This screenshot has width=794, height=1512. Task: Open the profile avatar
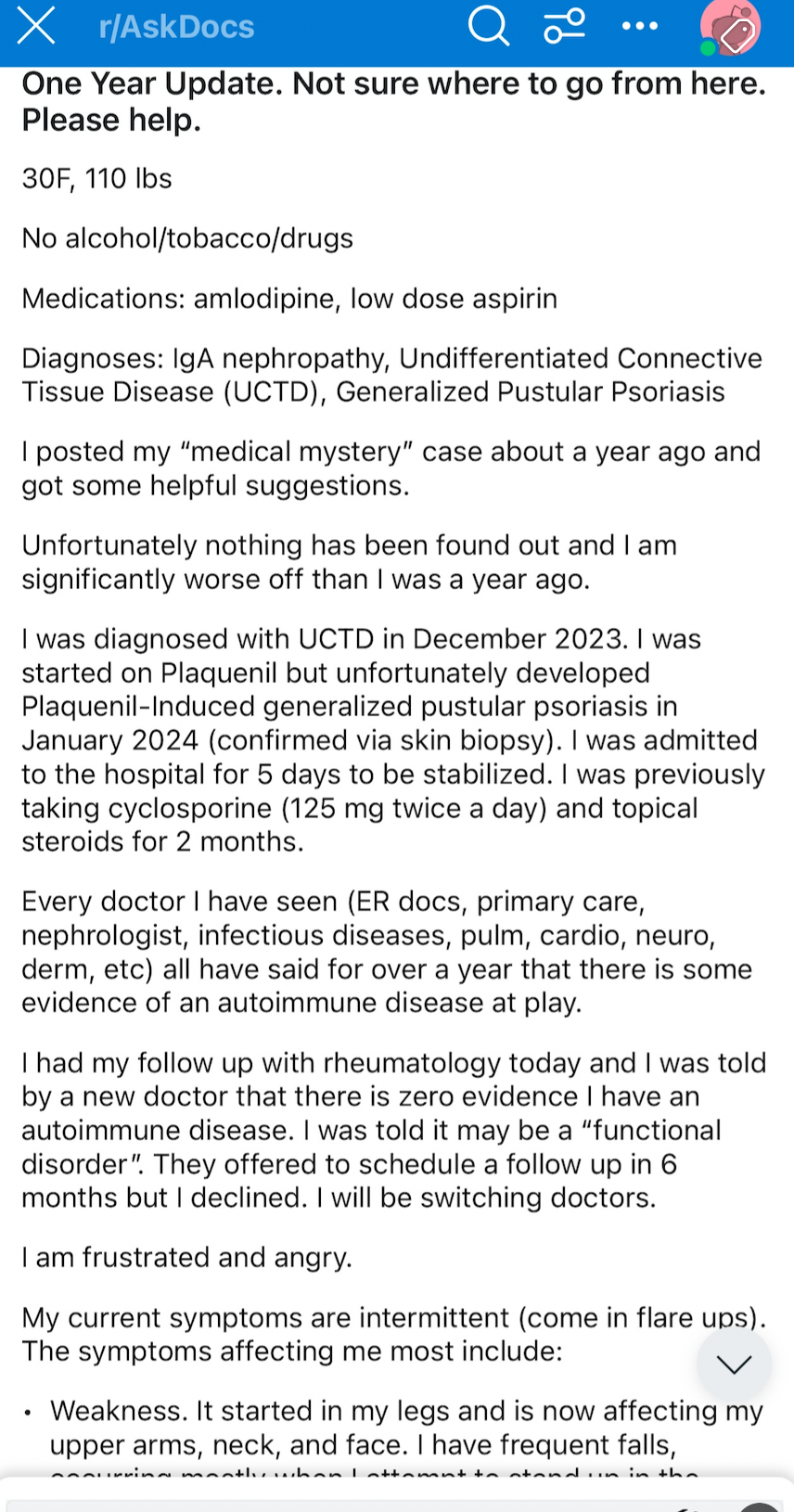click(731, 28)
